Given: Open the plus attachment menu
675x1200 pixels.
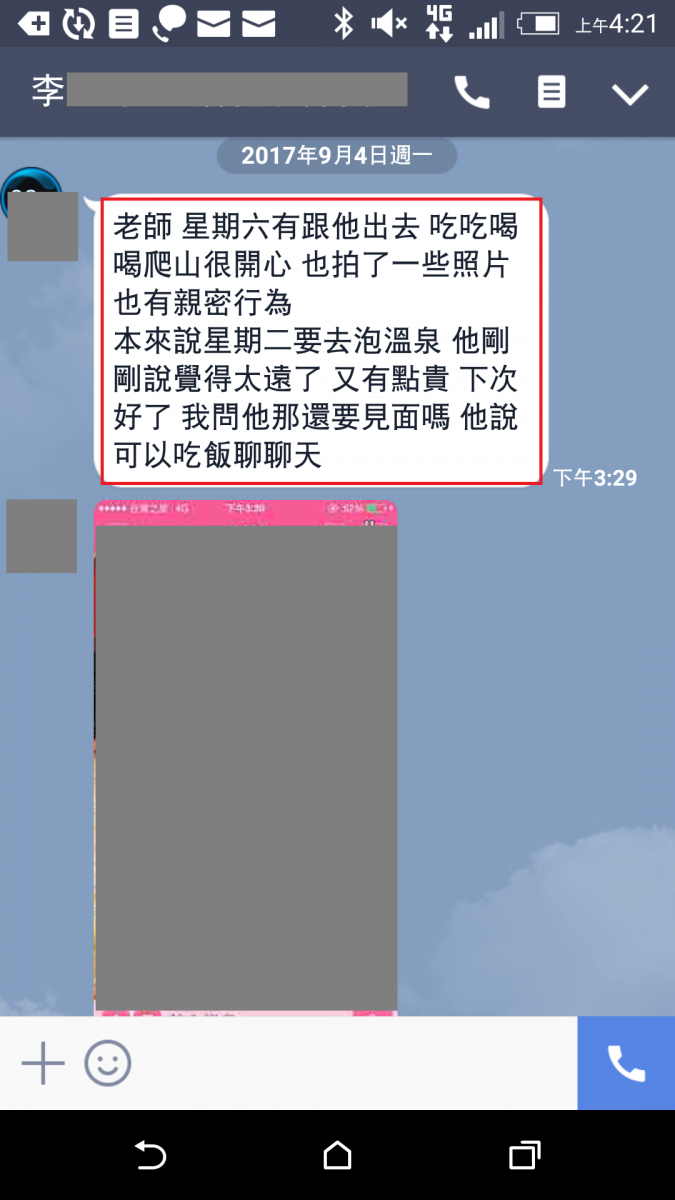Looking at the screenshot, I should [x=43, y=1063].
